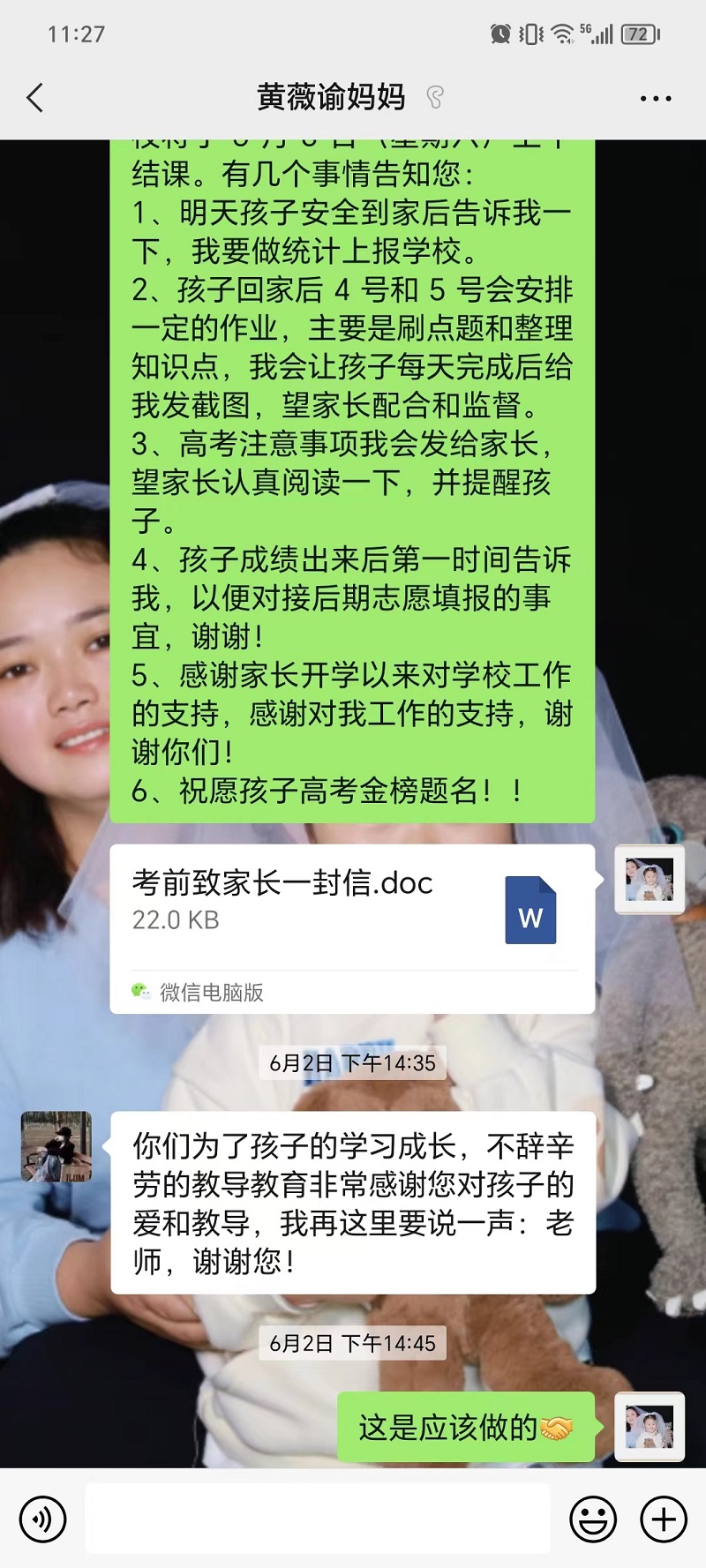Open the plus attachments menu

tap(664, 1519)
